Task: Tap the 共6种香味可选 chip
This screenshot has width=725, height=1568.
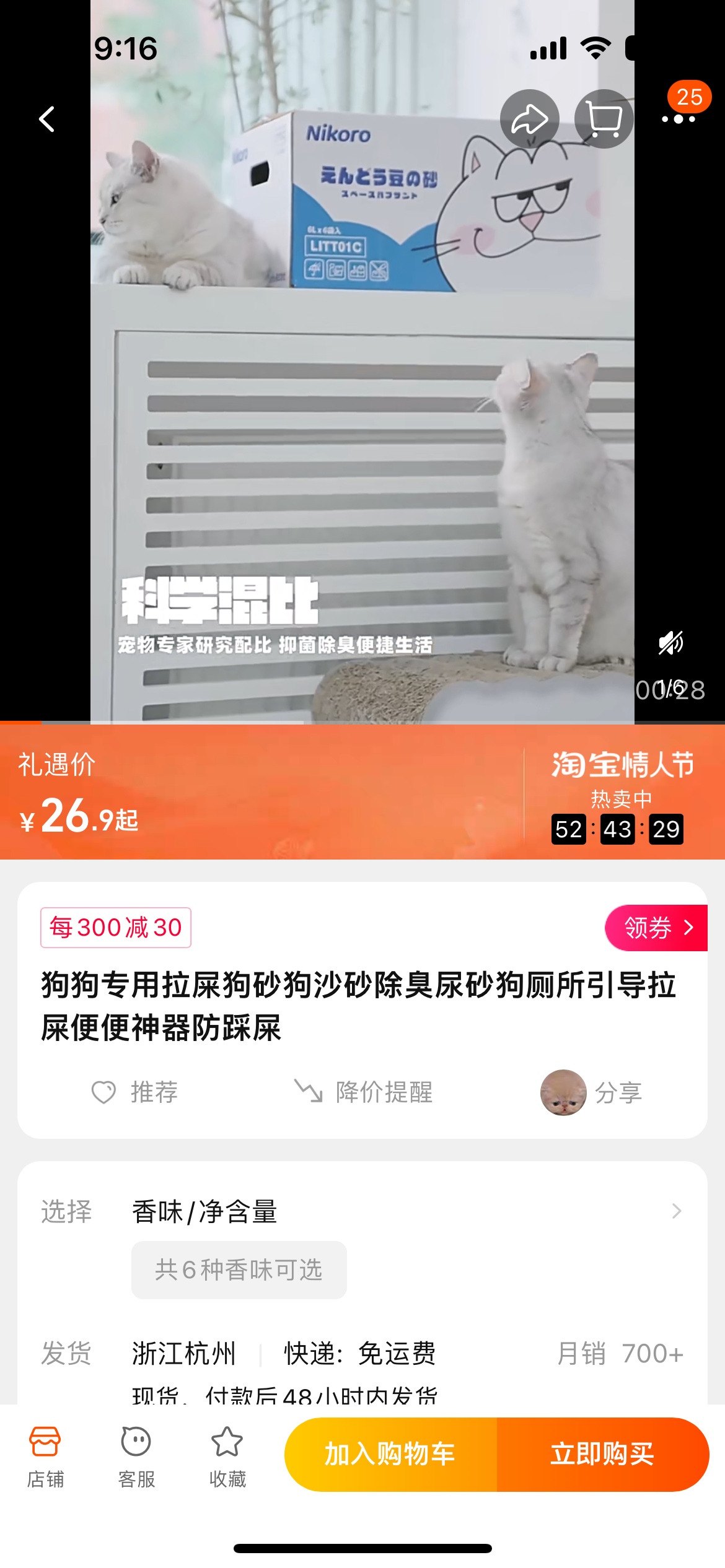Action: tap(239, 1270)
